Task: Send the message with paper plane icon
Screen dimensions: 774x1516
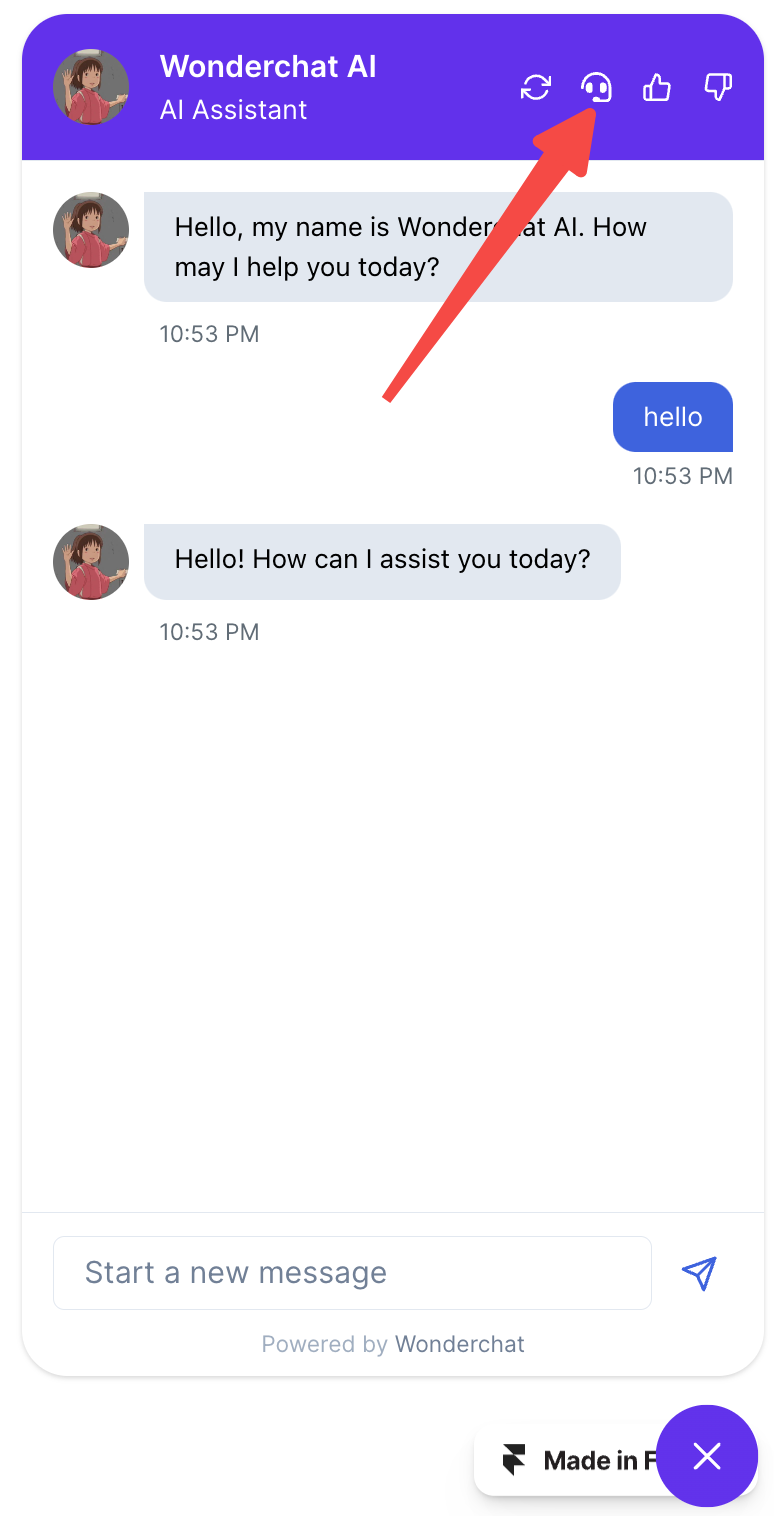Action: 699,1272
